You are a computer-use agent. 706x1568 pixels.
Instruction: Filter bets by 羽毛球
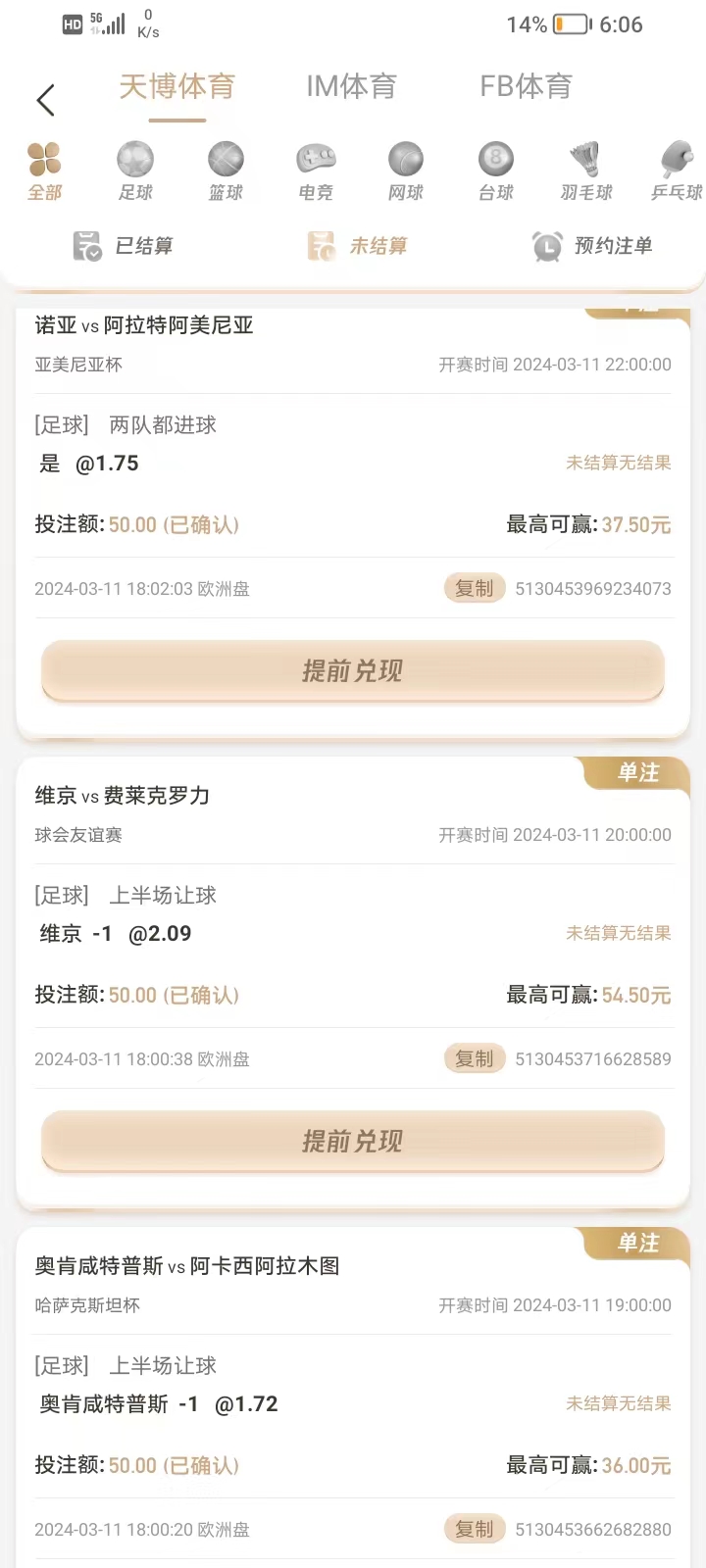pyautogui.click(x=586, y=171)
